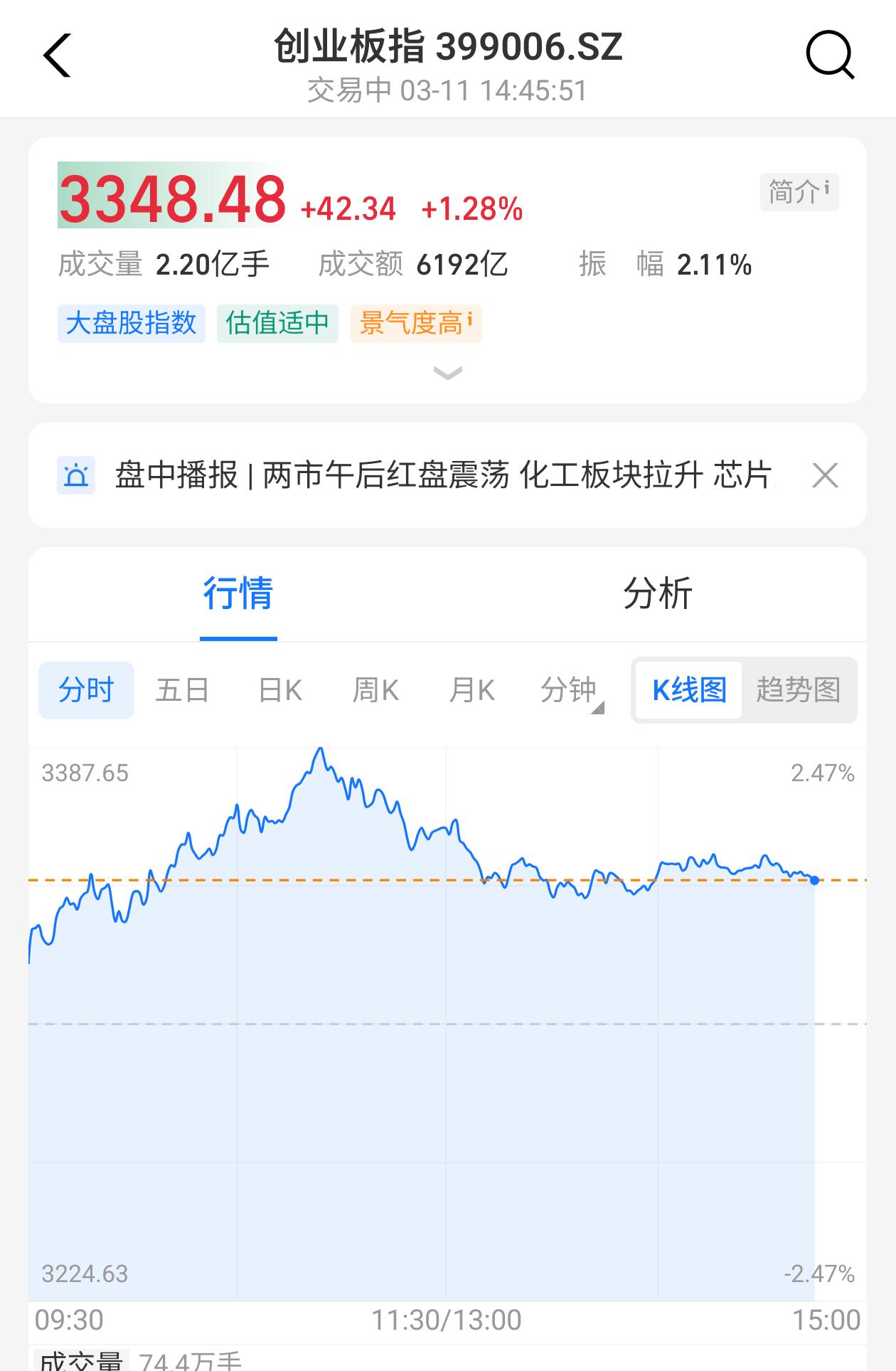
Task: Tap the 景气度高 tag
Action: click(416, 324)
